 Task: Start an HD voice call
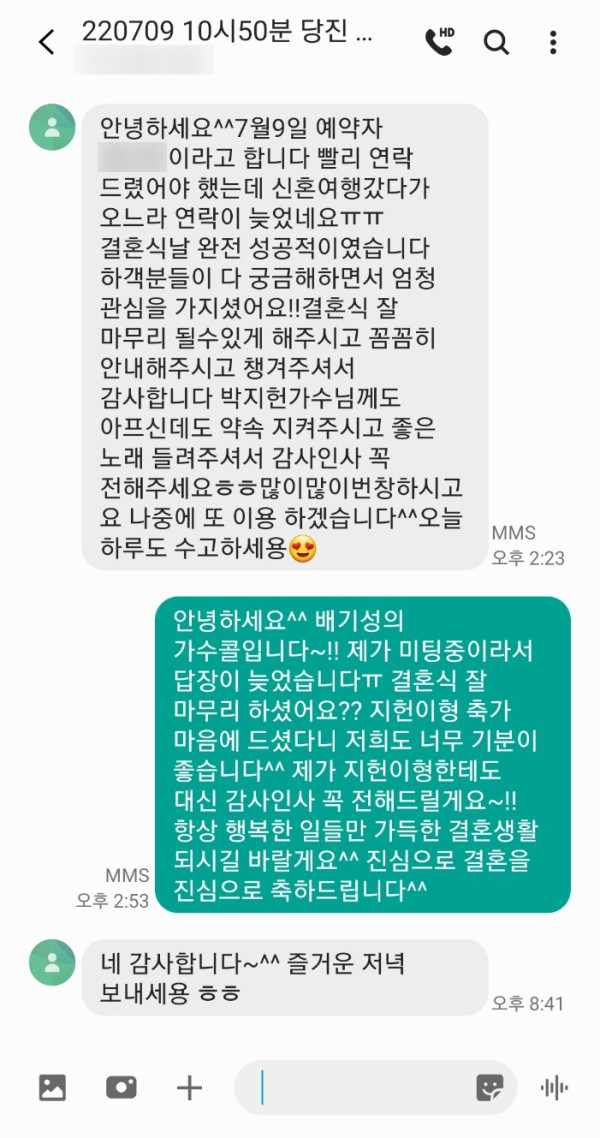(439, 41)
